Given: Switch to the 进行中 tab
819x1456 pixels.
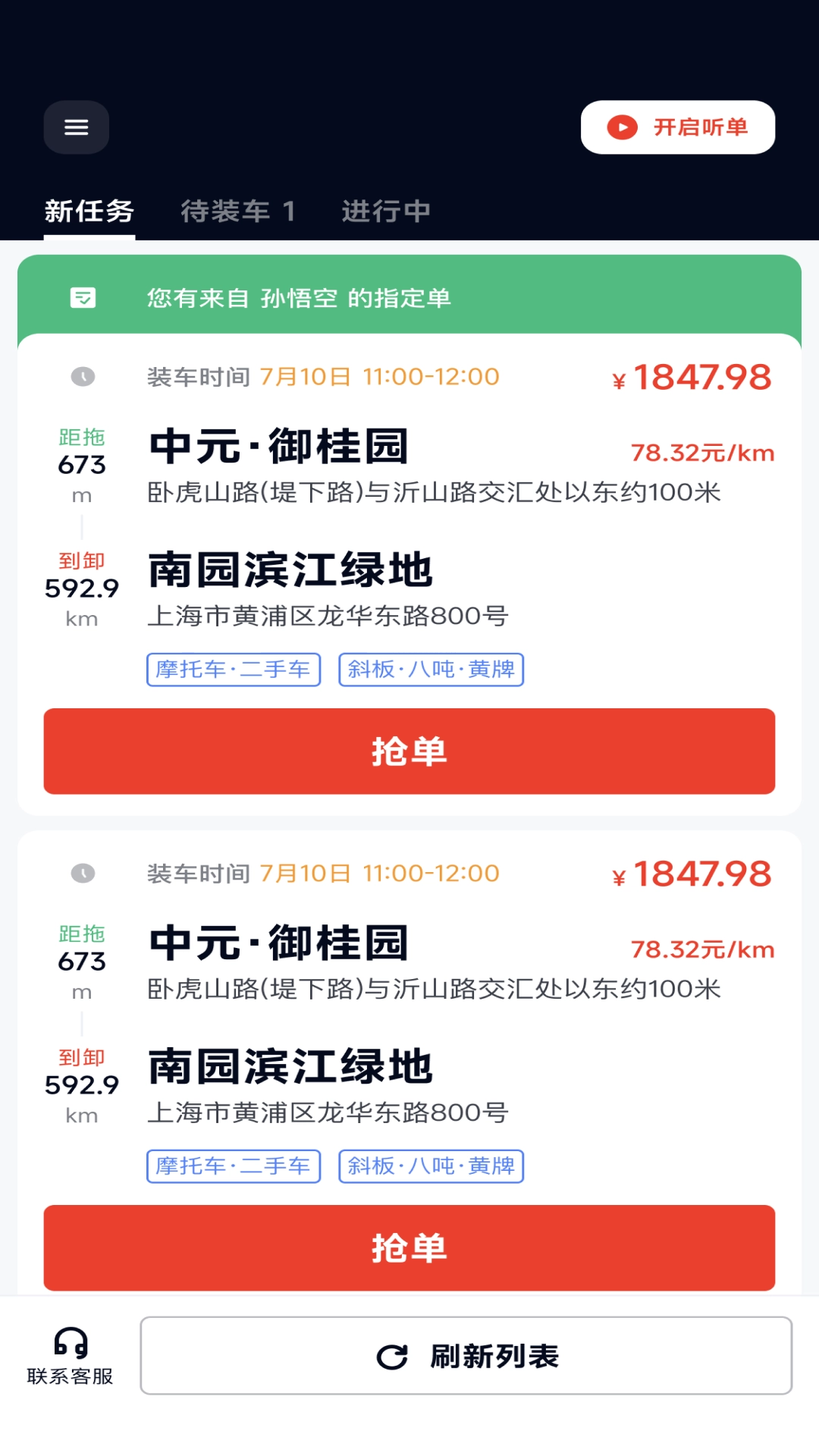Looking at the screenshot, I should (x=387, y=211).
